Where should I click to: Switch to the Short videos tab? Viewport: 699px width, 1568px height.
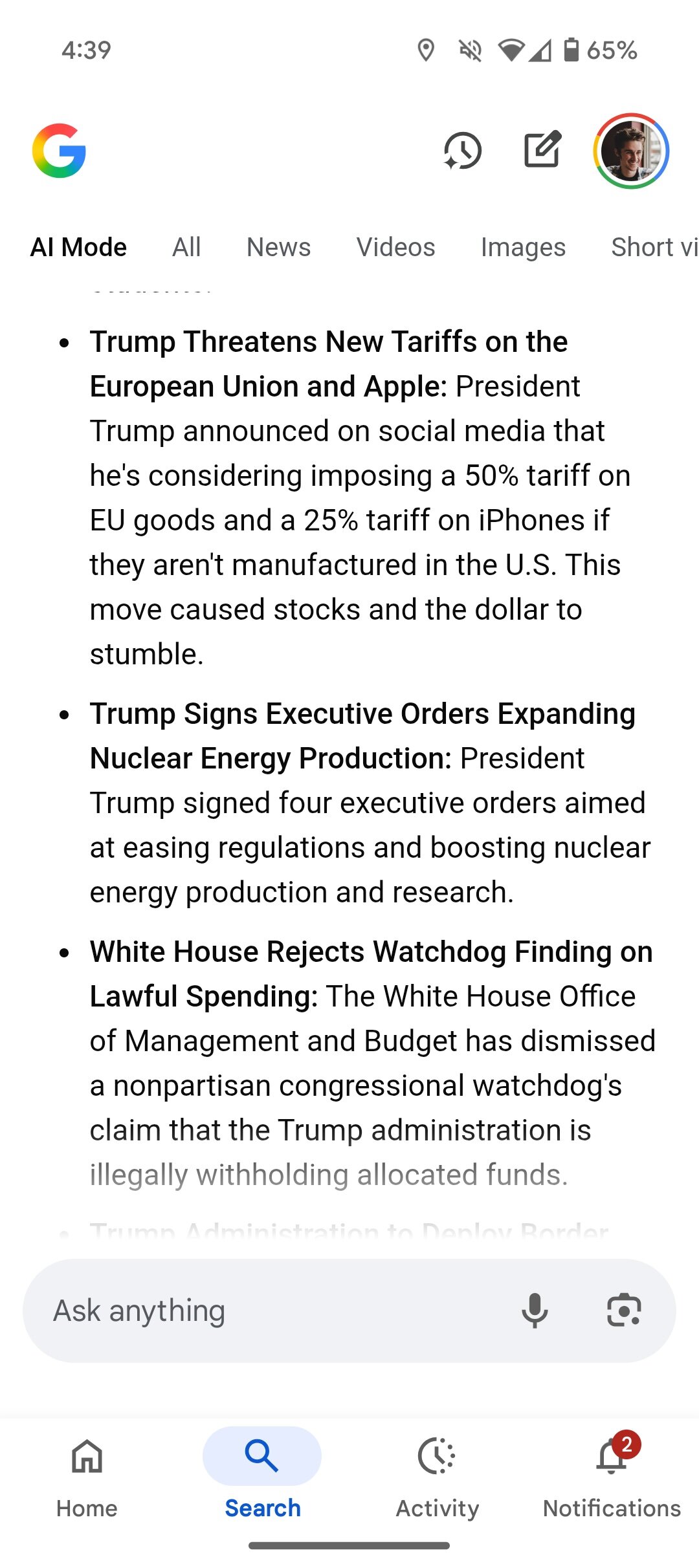[654, 247]
